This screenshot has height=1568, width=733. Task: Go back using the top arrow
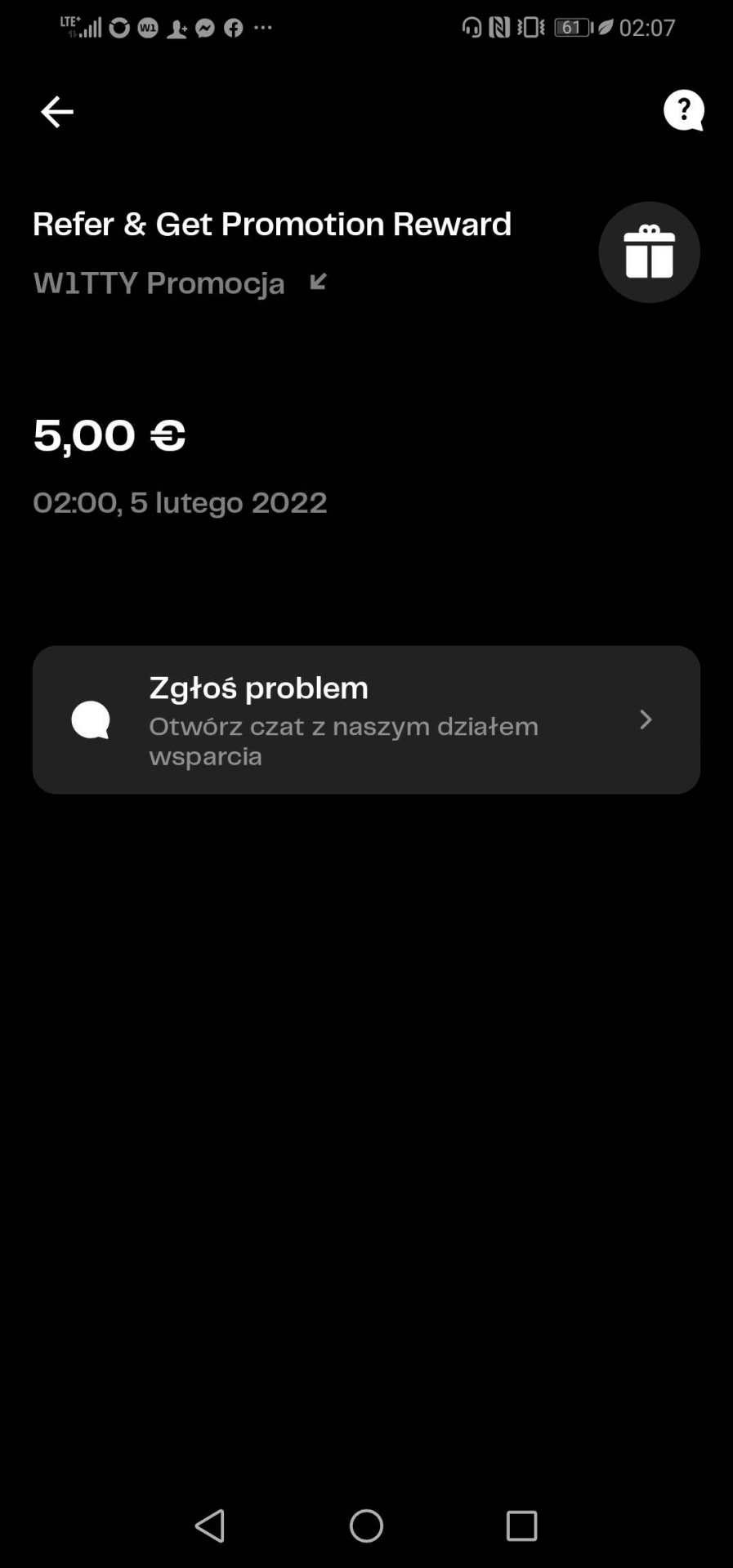click(x=56, y=112)
